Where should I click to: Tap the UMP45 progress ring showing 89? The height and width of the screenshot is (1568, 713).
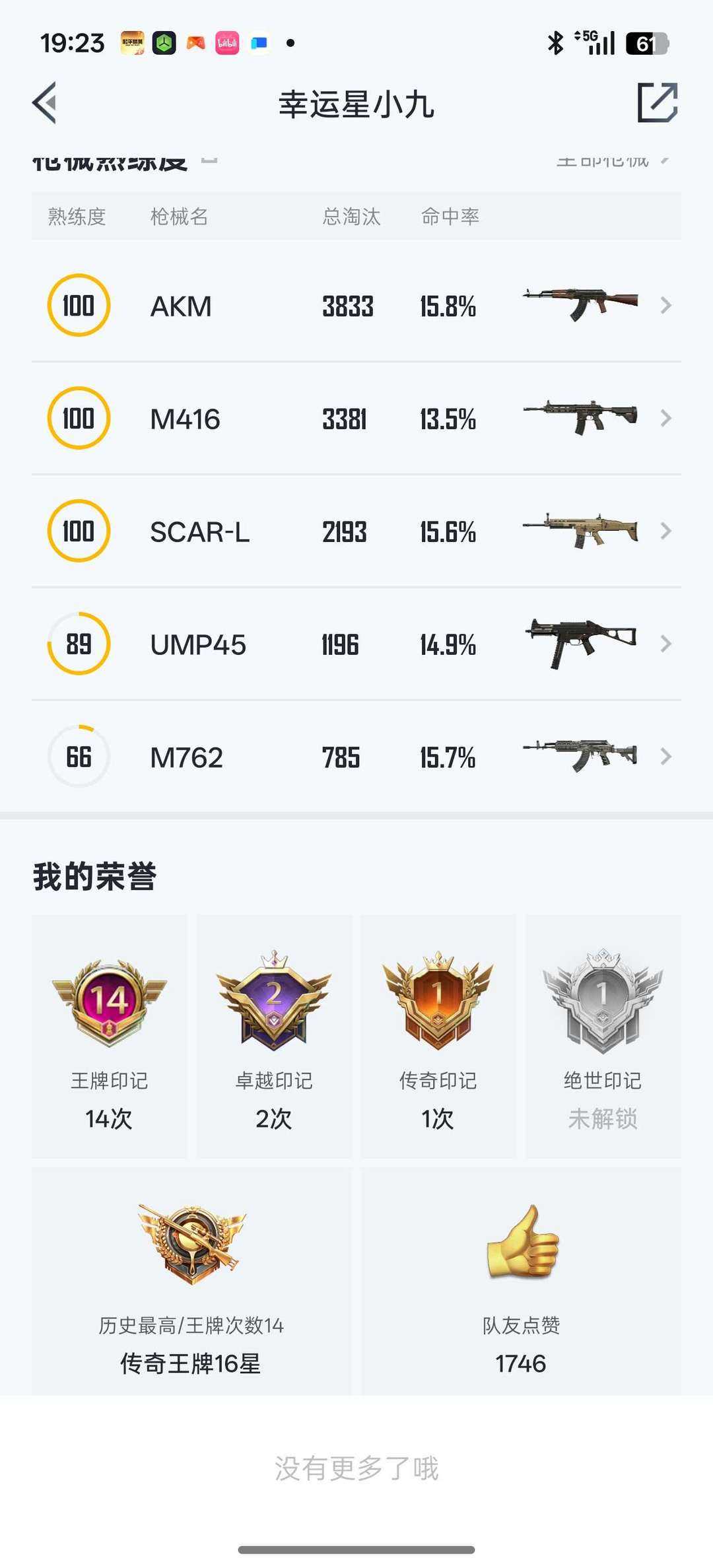coord(78,644)
